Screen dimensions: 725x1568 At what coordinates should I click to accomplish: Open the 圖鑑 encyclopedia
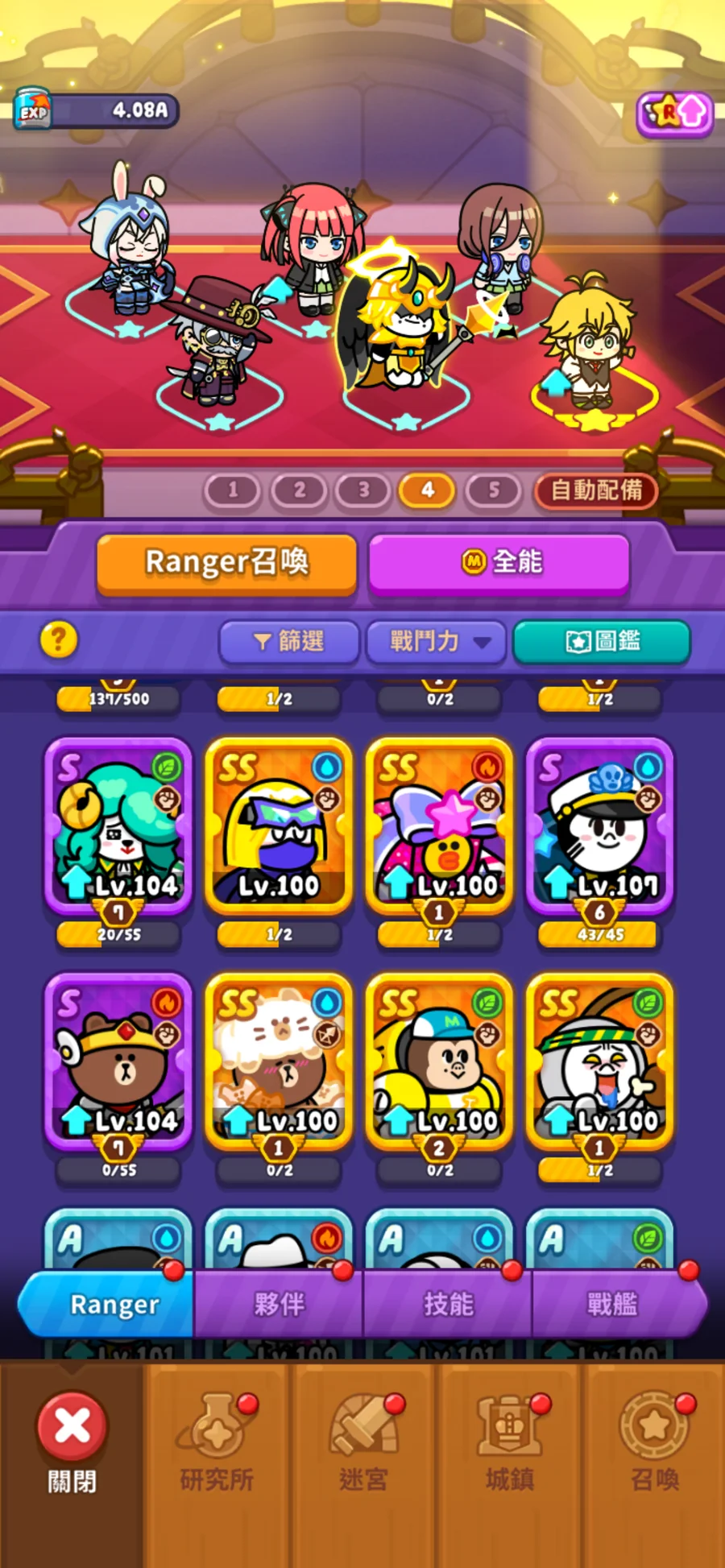(602, 641)
